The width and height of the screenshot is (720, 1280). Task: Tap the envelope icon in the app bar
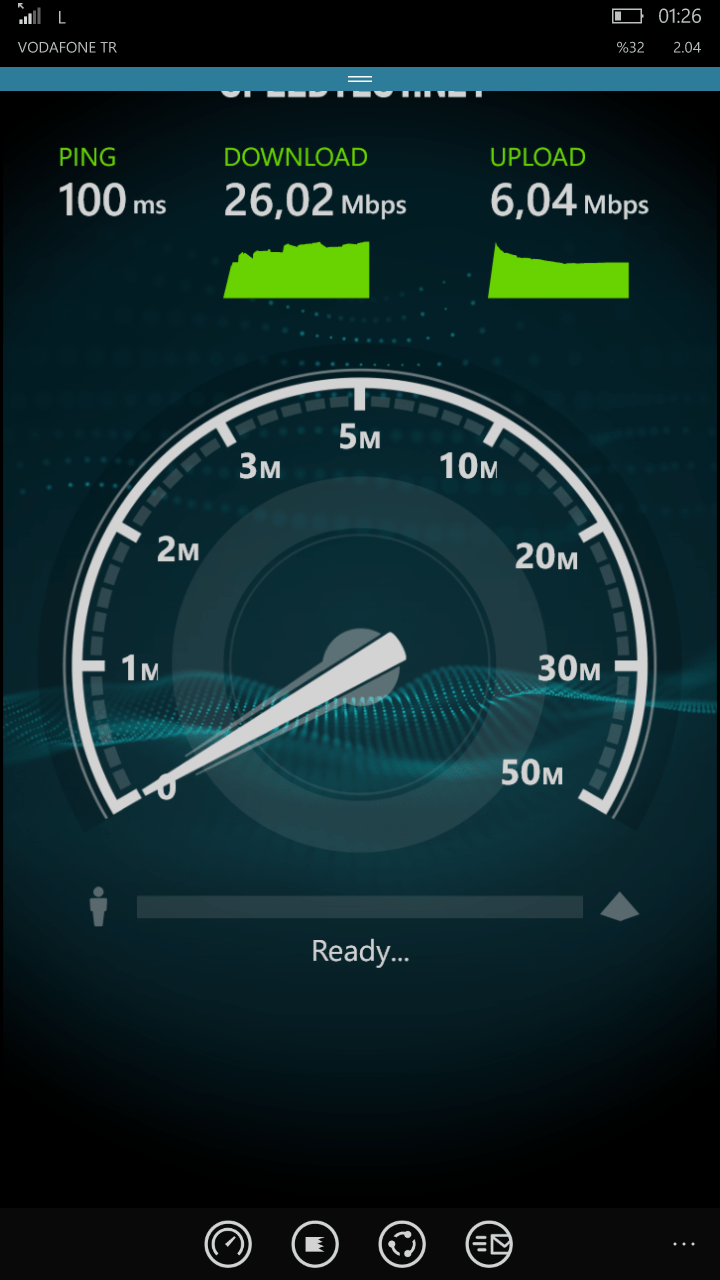489,1244
